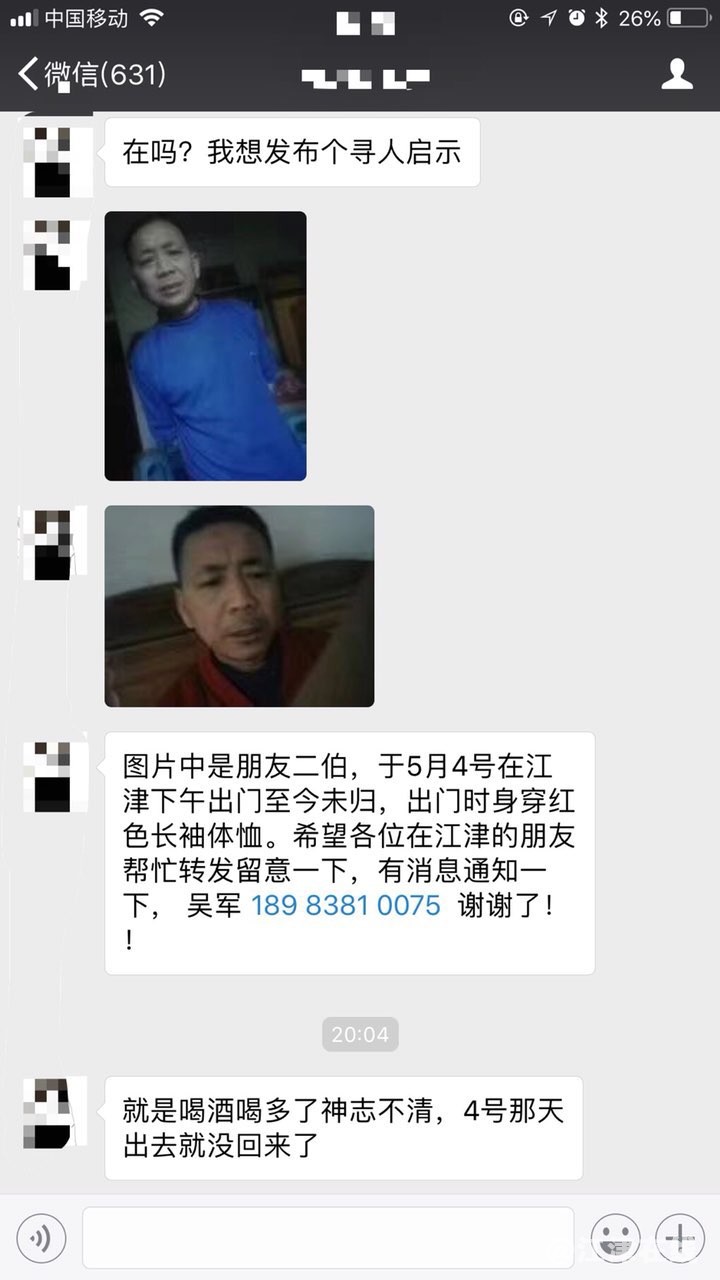Open the photo of the man in the blue sweater
This screenshot has width=720, height=1280.
pyautogui.click(x=205, y=346)
